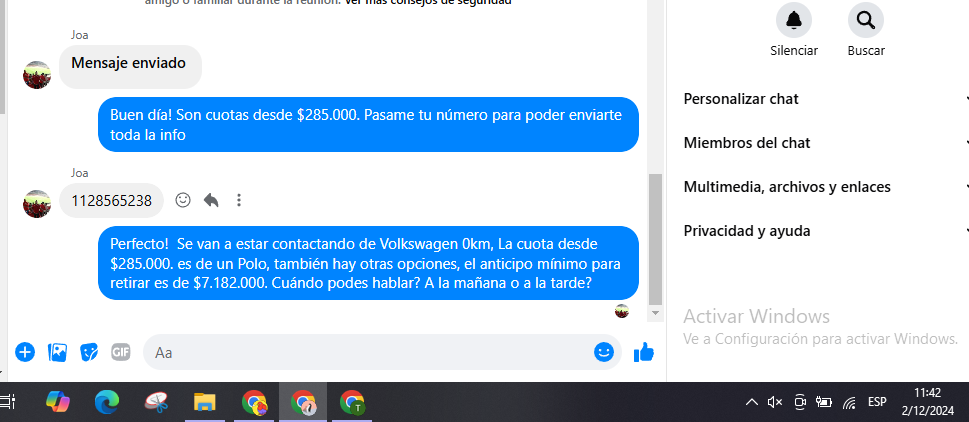
Task: Open the Ver más consejos de seguridad link
Action: click(x=428, y=2)
